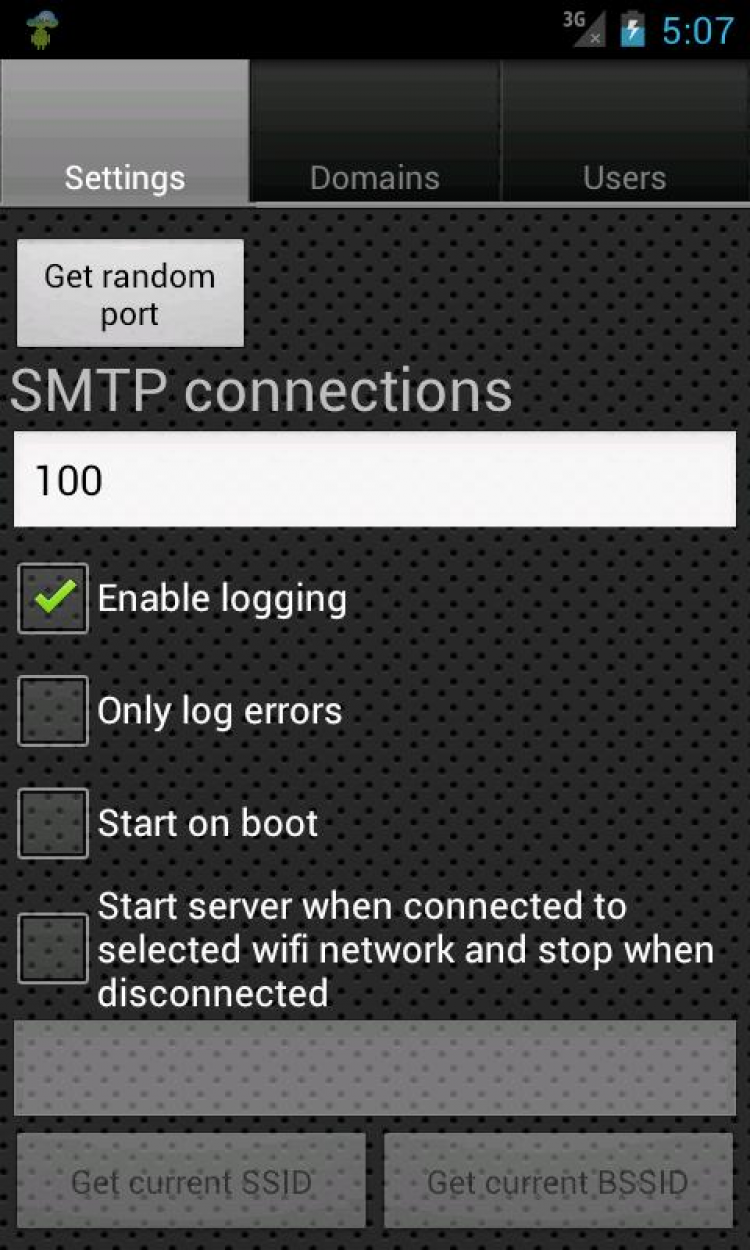The height and width of the screenshot is (1250, 750).
Task: Edit the SMTP connections field
Action: (375, 480)
